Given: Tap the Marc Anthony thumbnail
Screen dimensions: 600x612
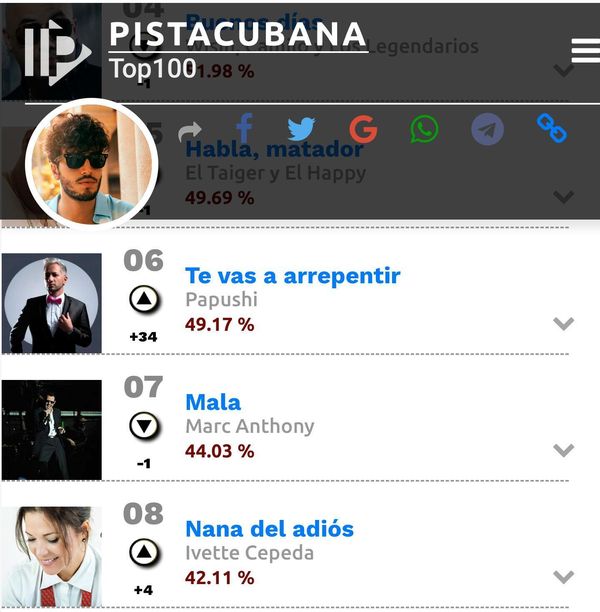Looking at the screenshot, I should (x=52, y=430).
